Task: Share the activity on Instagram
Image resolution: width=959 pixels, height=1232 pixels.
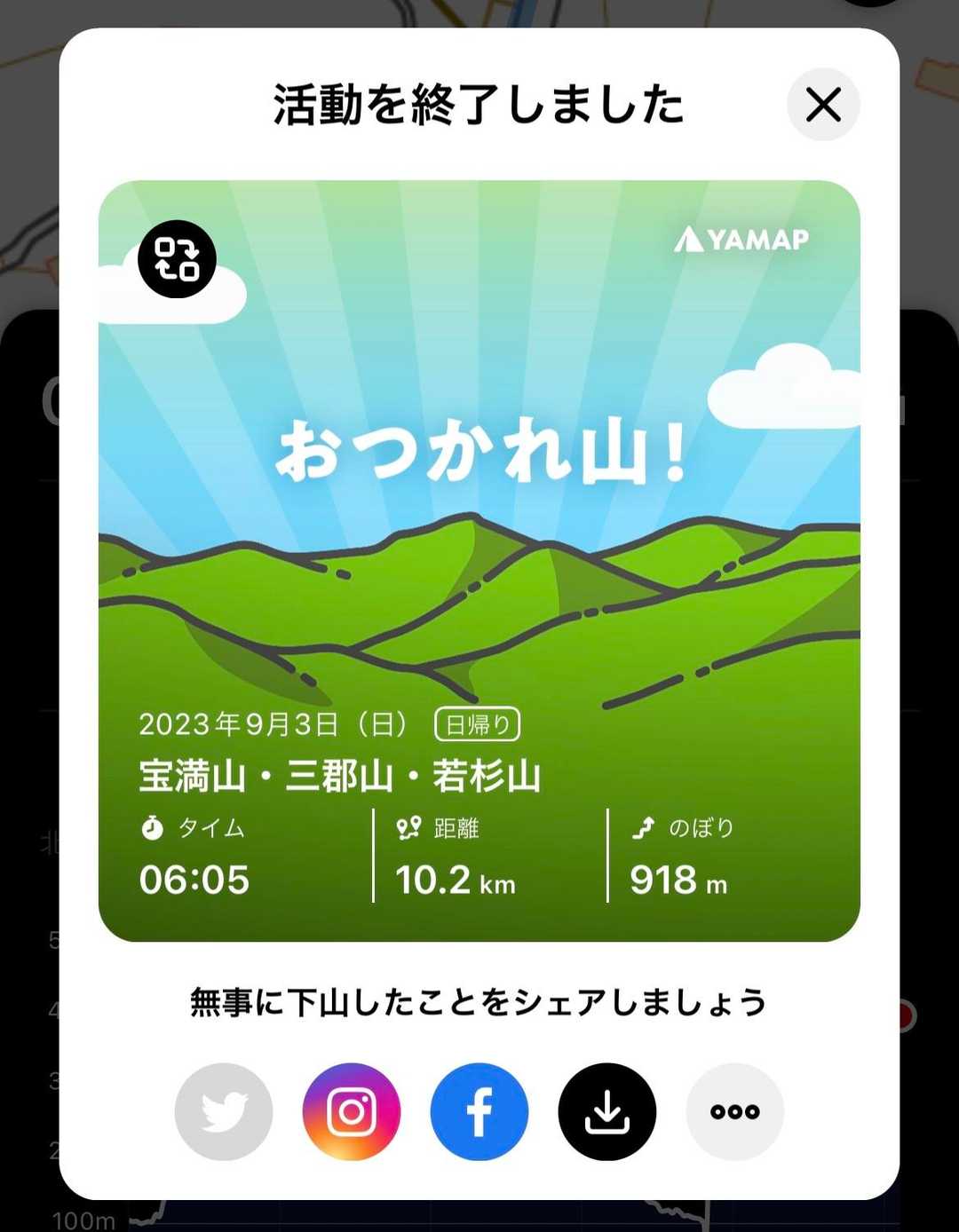Action: click(352, 1111)
